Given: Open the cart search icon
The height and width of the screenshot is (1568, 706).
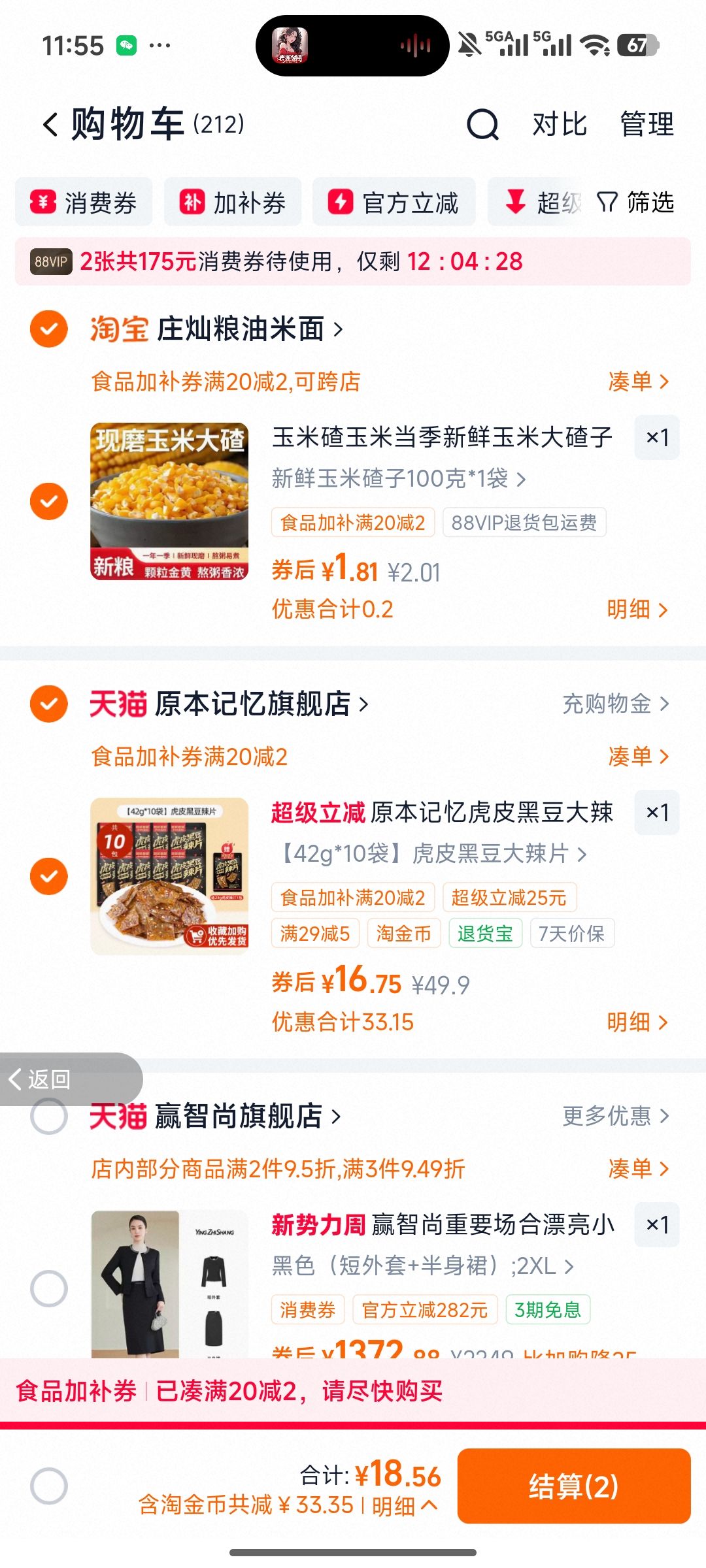Looking at the screenshot, I should pos(482,124).
